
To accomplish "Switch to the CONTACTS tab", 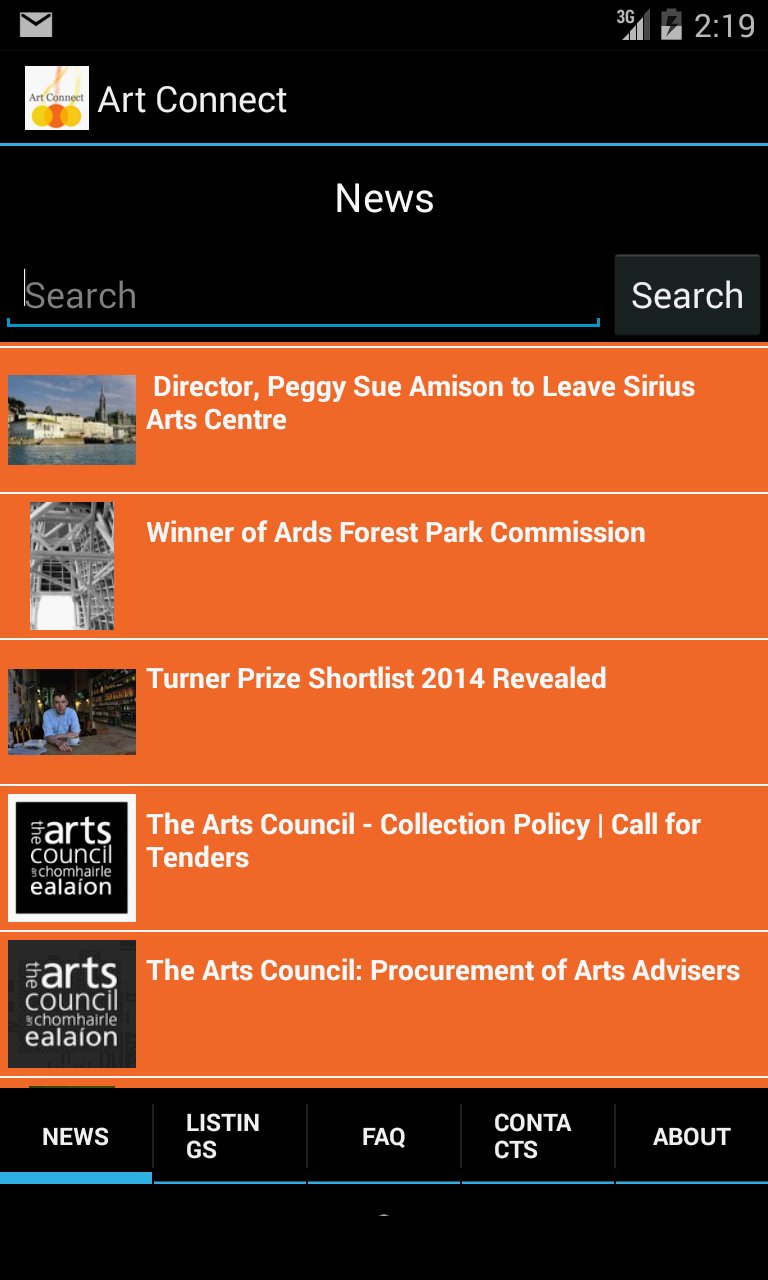I will 537,1135.
